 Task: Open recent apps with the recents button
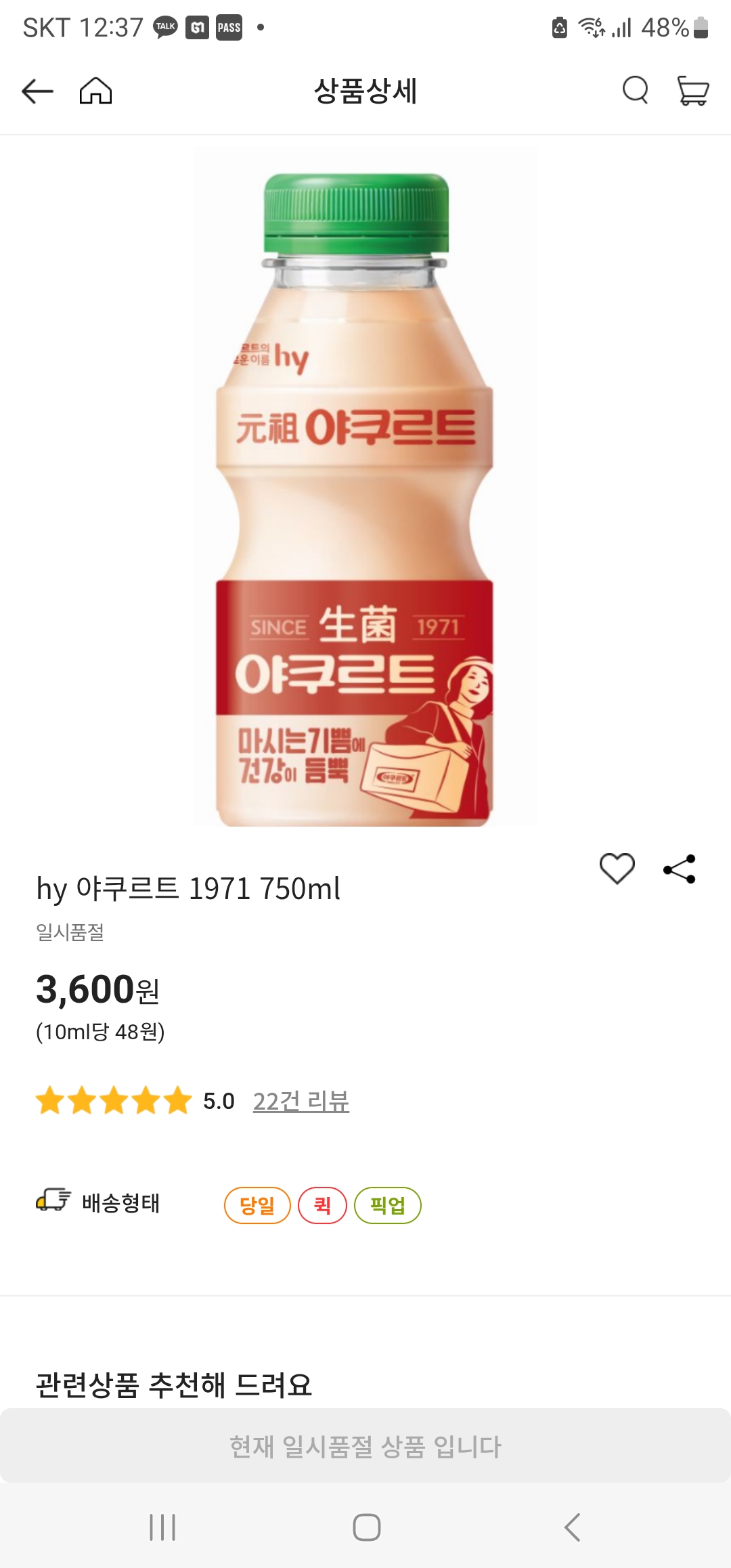coord(162,1527)
